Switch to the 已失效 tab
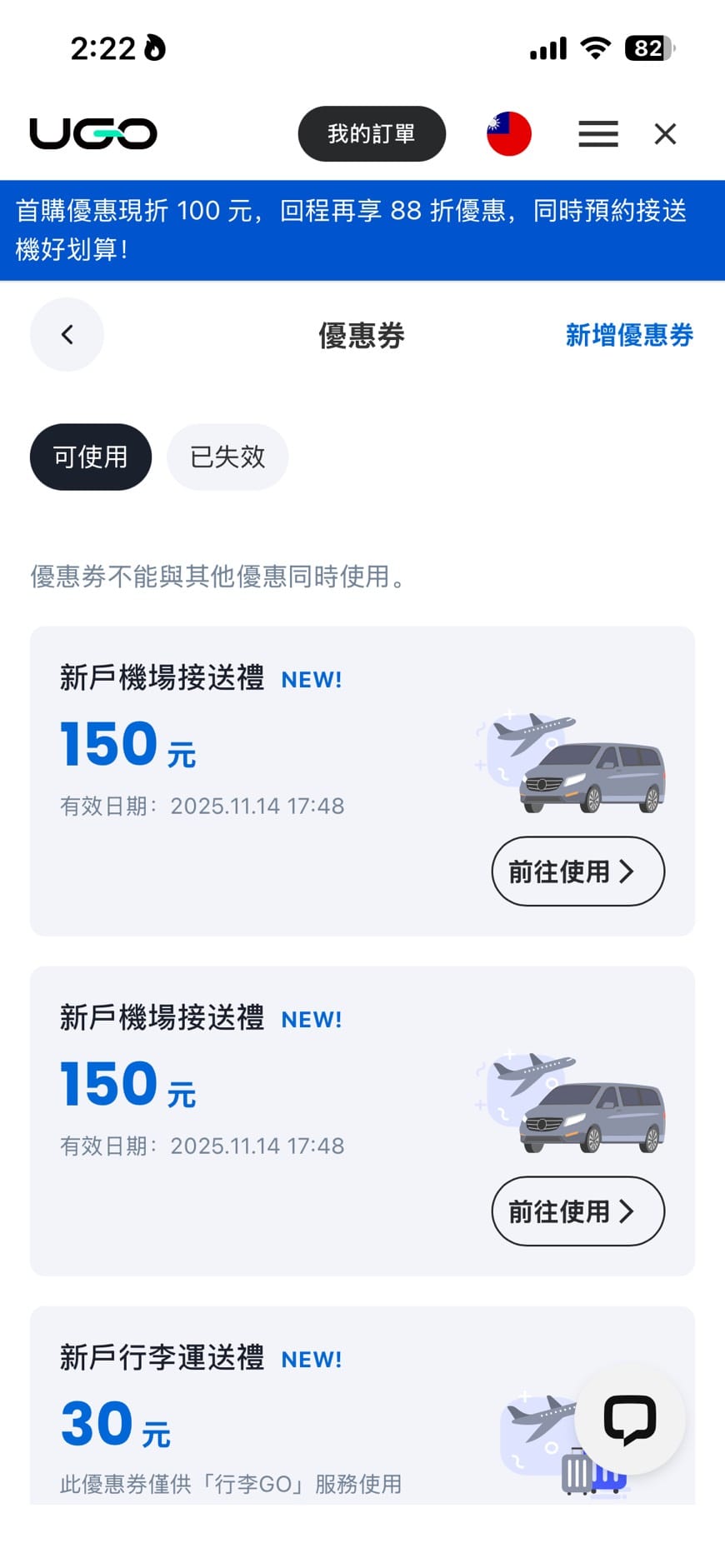The height and width of the screenshot is (1568, 725). [227, 457]
